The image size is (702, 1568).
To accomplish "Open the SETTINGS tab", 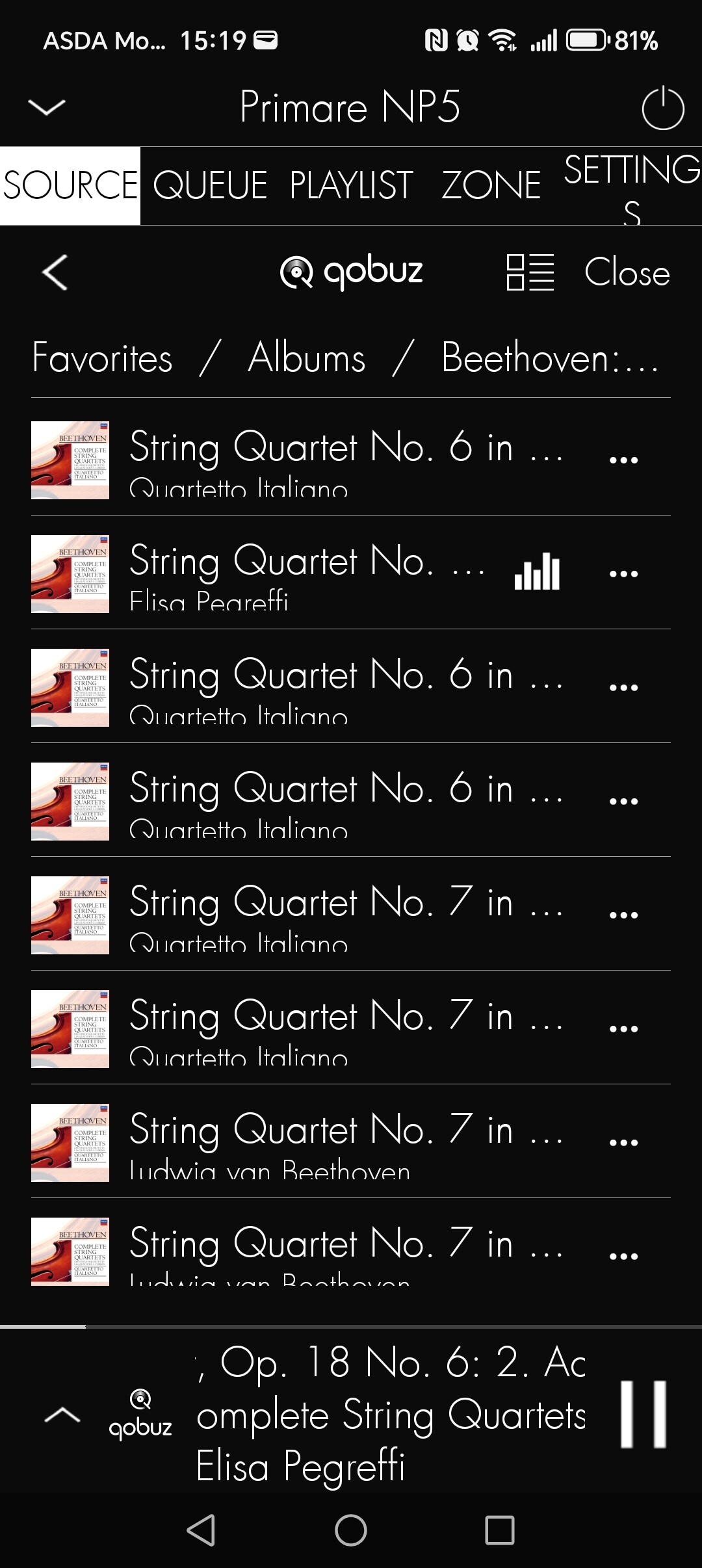I will [631, 187].
